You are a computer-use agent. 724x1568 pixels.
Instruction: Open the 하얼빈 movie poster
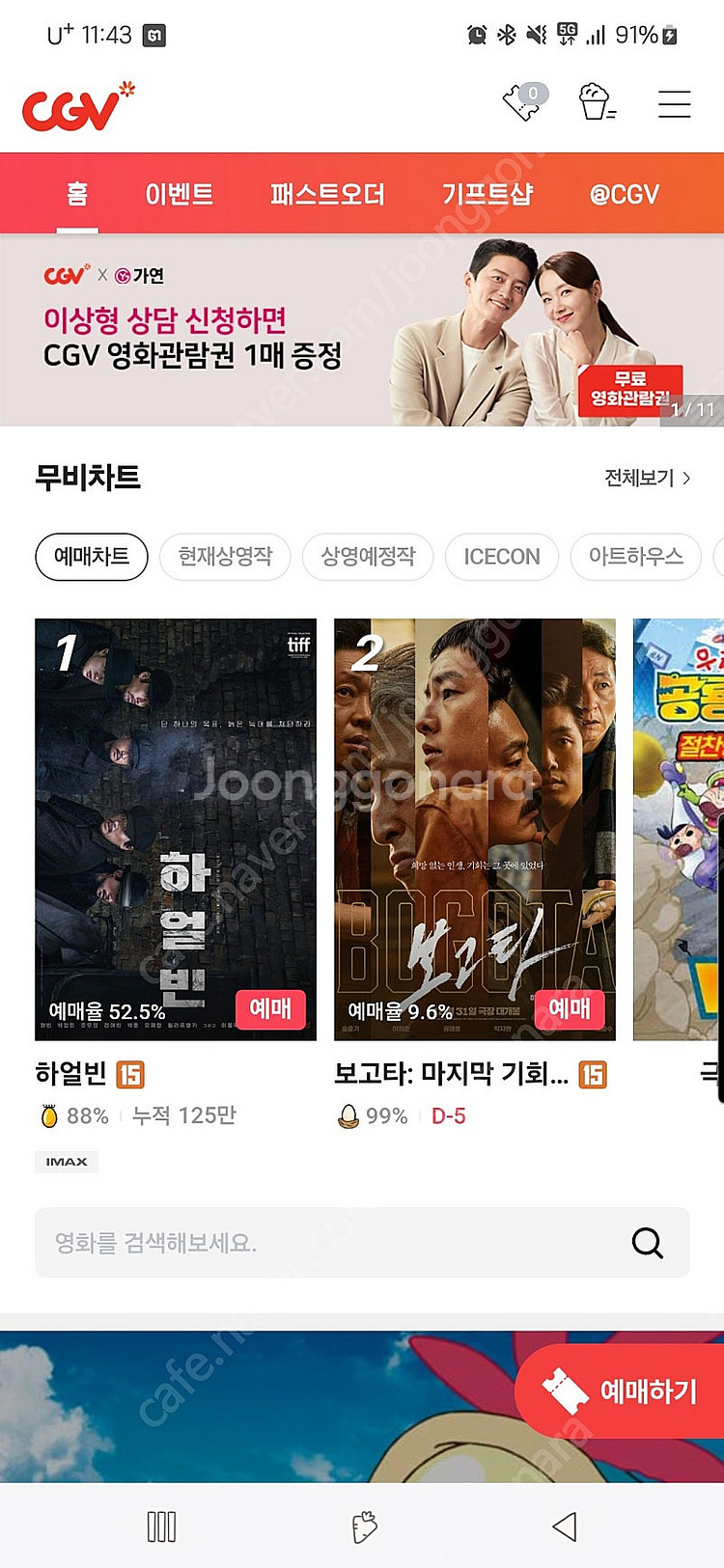176,811
